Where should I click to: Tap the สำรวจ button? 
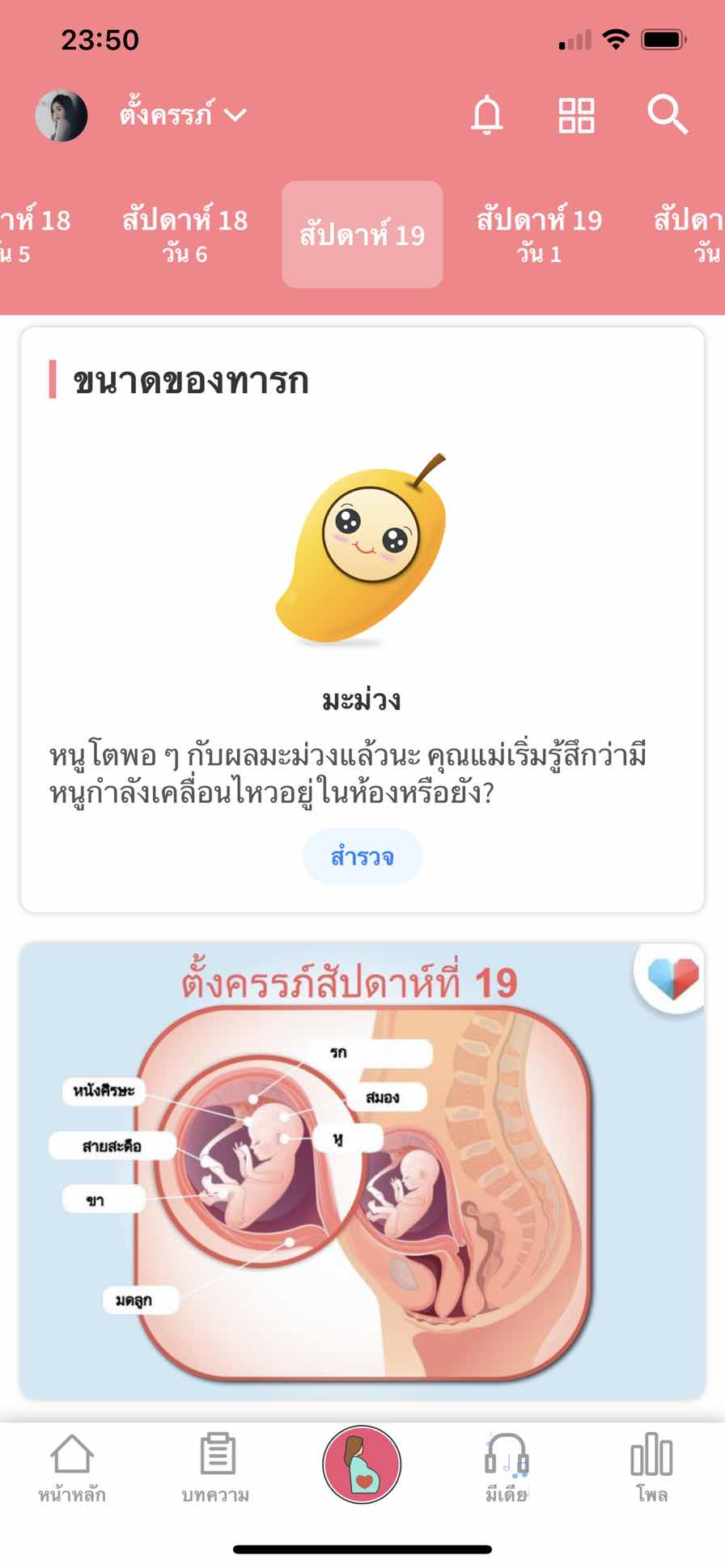click(x=362, y=856)
